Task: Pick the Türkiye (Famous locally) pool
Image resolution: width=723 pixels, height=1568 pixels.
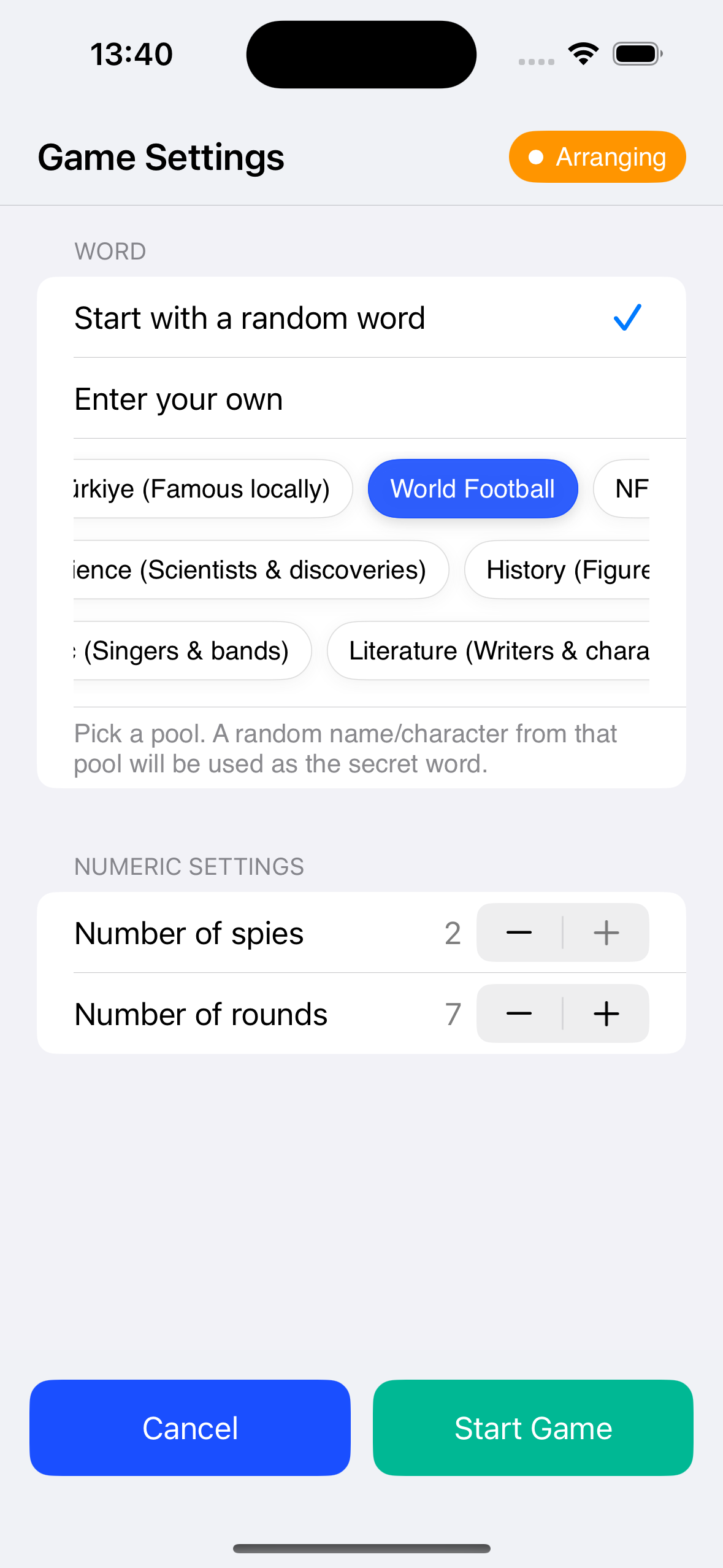Action: coord(208,489)
